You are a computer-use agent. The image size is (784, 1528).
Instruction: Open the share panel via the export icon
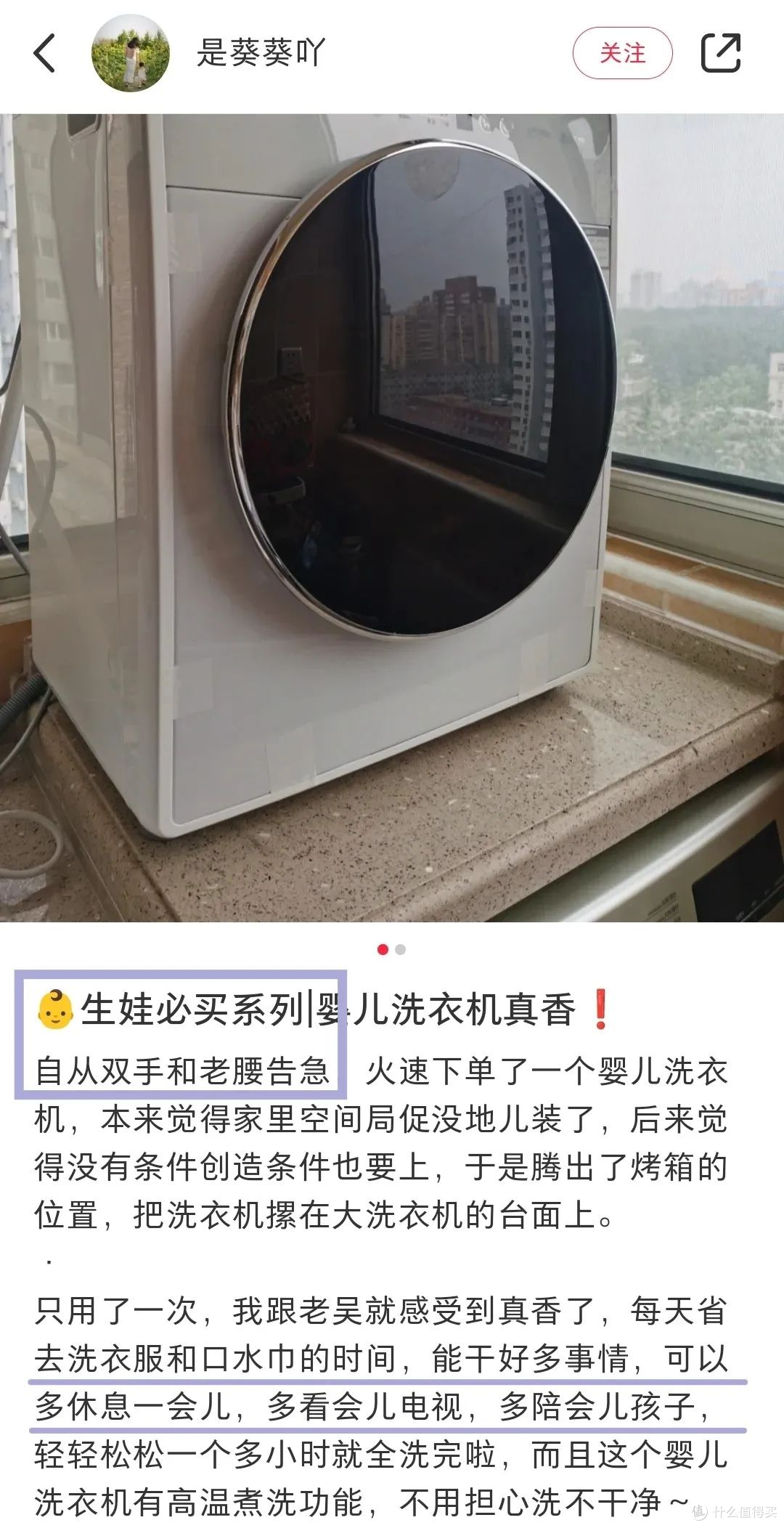coord(722,52)
